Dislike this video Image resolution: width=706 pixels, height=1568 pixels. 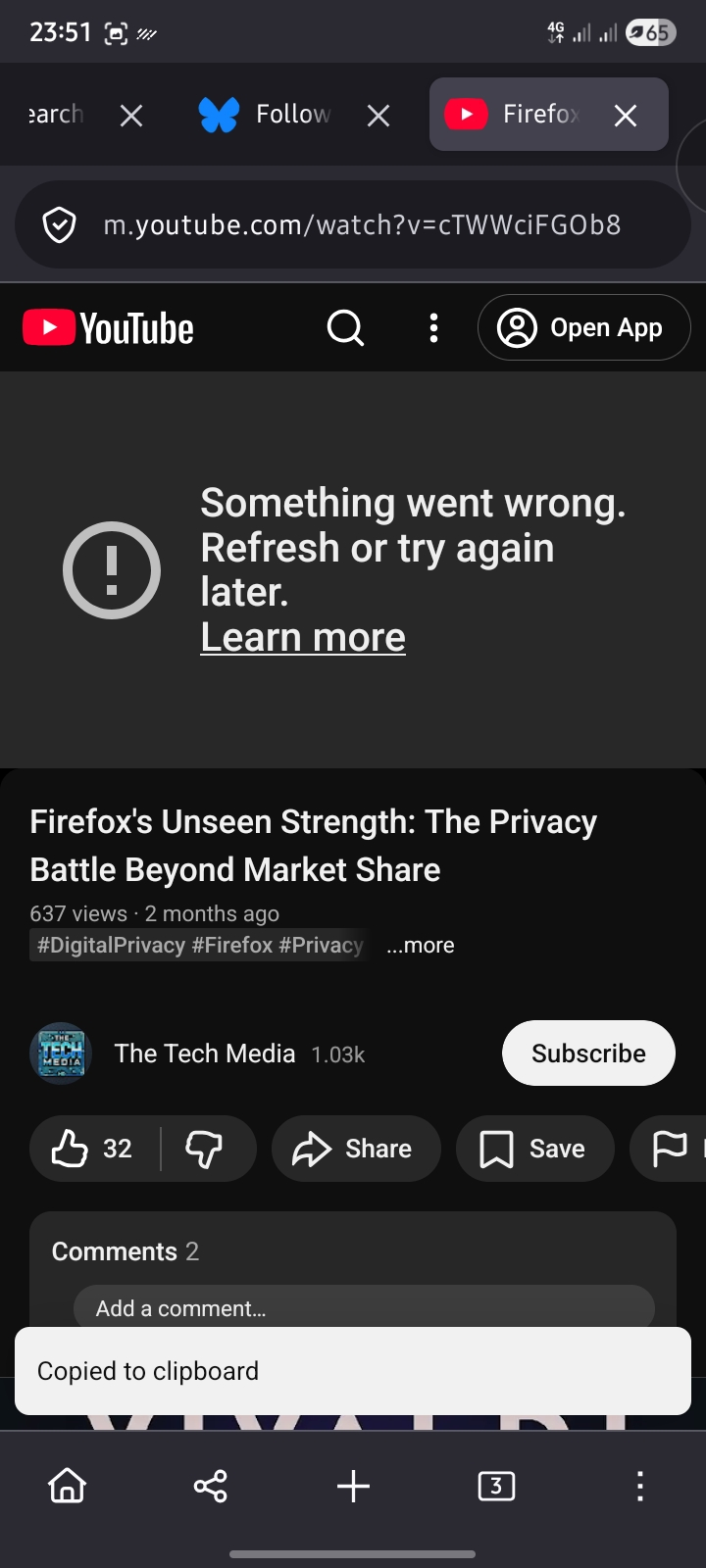coord(205,1149)
